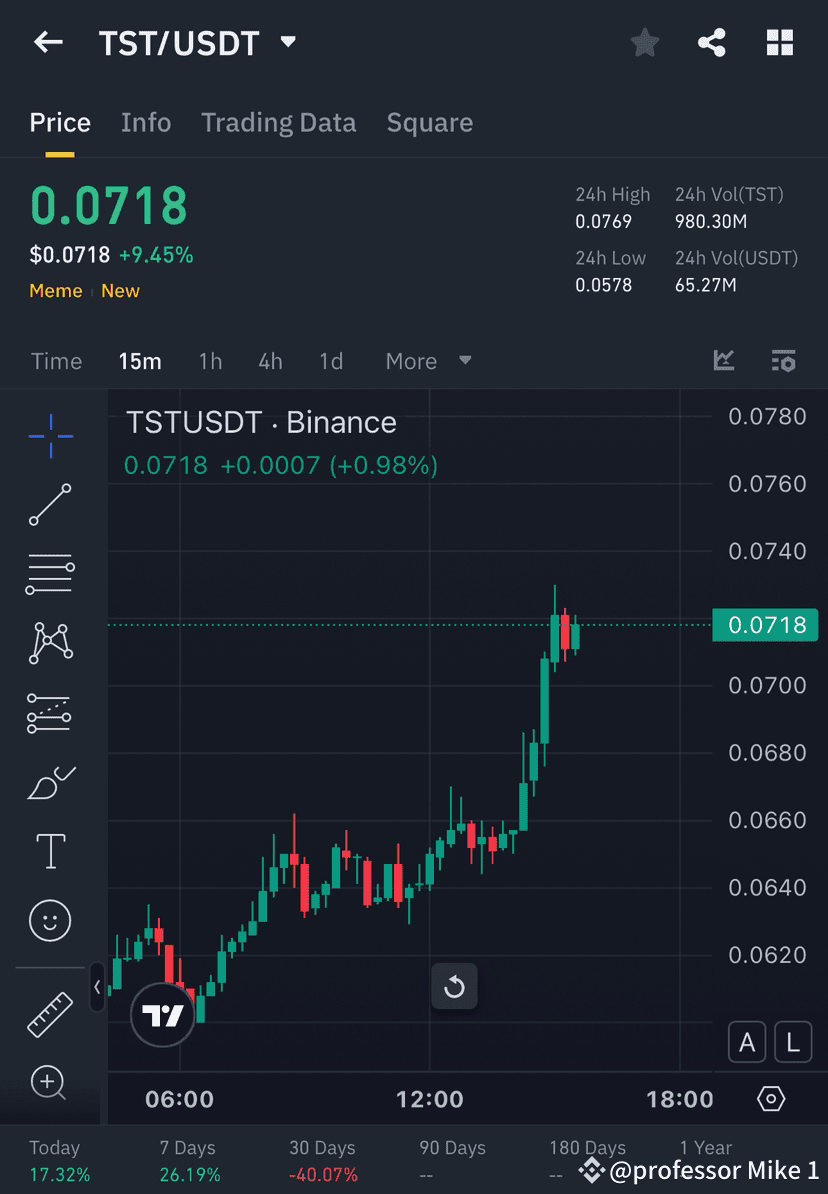Click the reload chart button

pyautogui.click(x=454, y=986)
